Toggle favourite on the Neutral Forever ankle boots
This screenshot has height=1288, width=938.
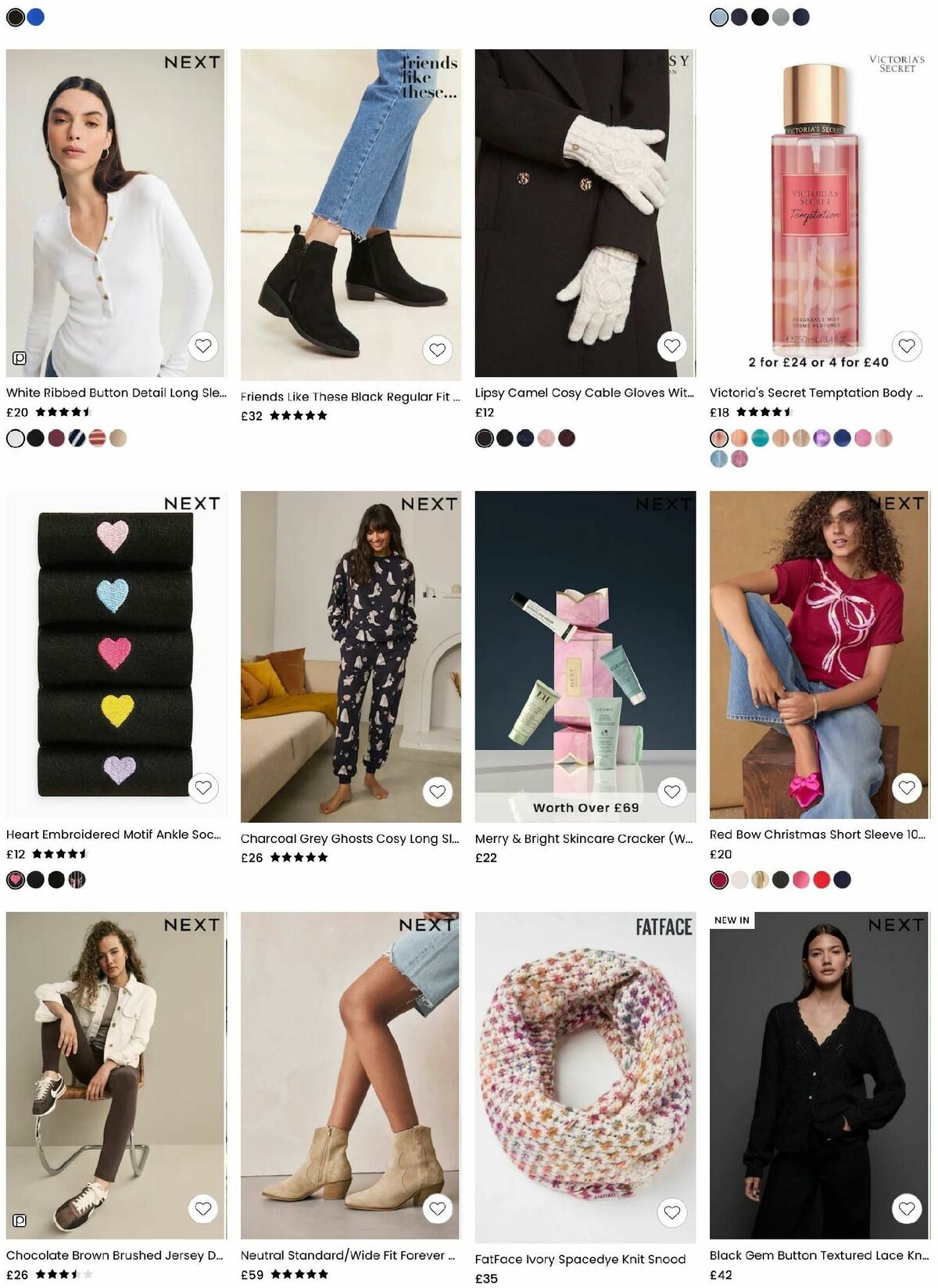[x=437, y=1208]
